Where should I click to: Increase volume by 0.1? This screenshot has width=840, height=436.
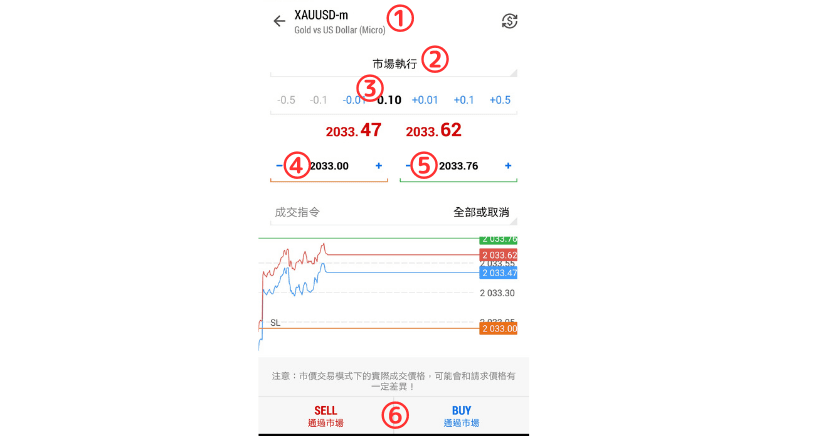coord(463,100)
